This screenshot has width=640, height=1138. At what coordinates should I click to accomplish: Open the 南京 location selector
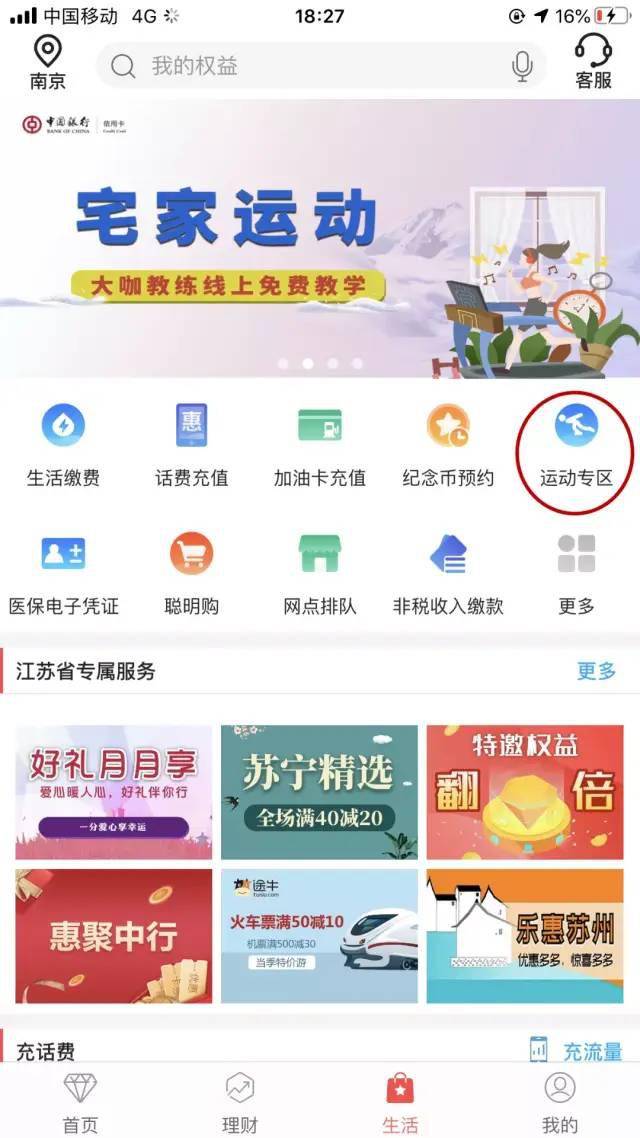pyautogui.click(x=47, y=63)
